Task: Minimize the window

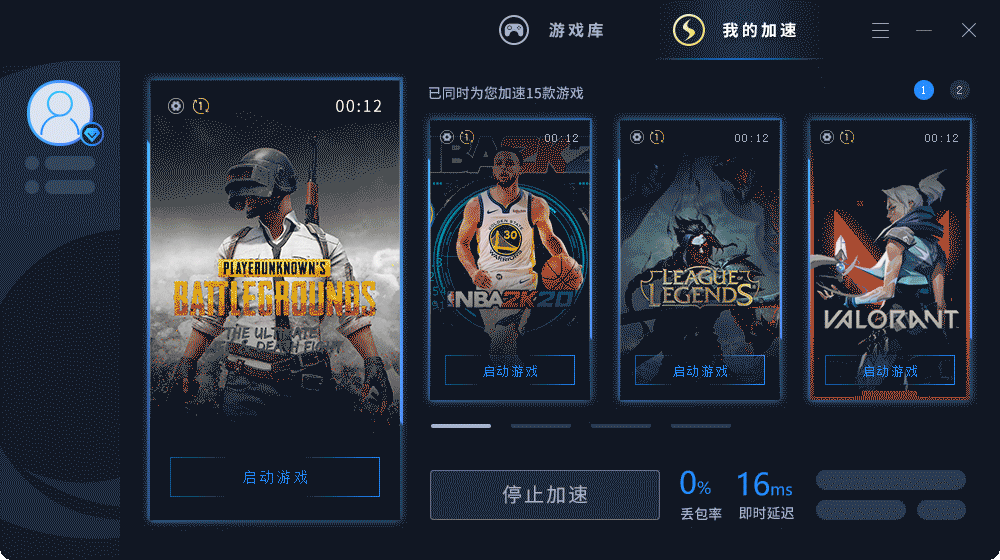Action: click(924, 31)
